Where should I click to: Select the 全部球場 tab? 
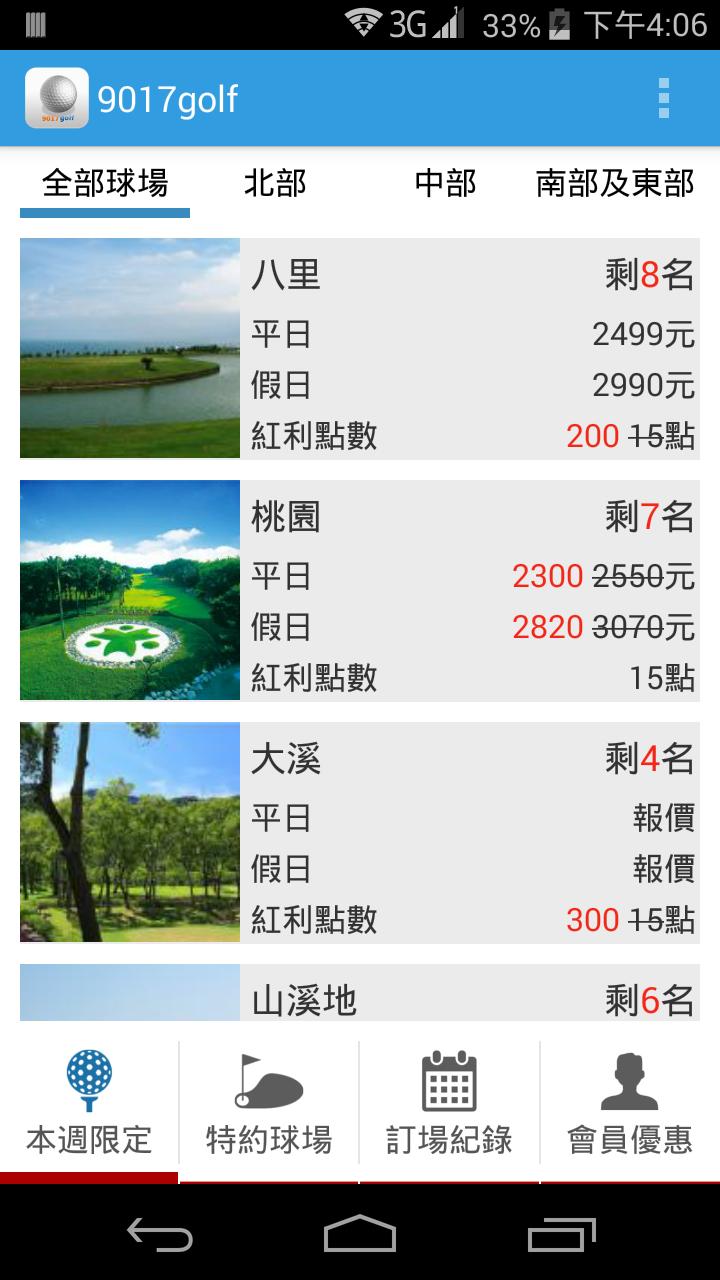pyautogui.click(x=105, y=184)
